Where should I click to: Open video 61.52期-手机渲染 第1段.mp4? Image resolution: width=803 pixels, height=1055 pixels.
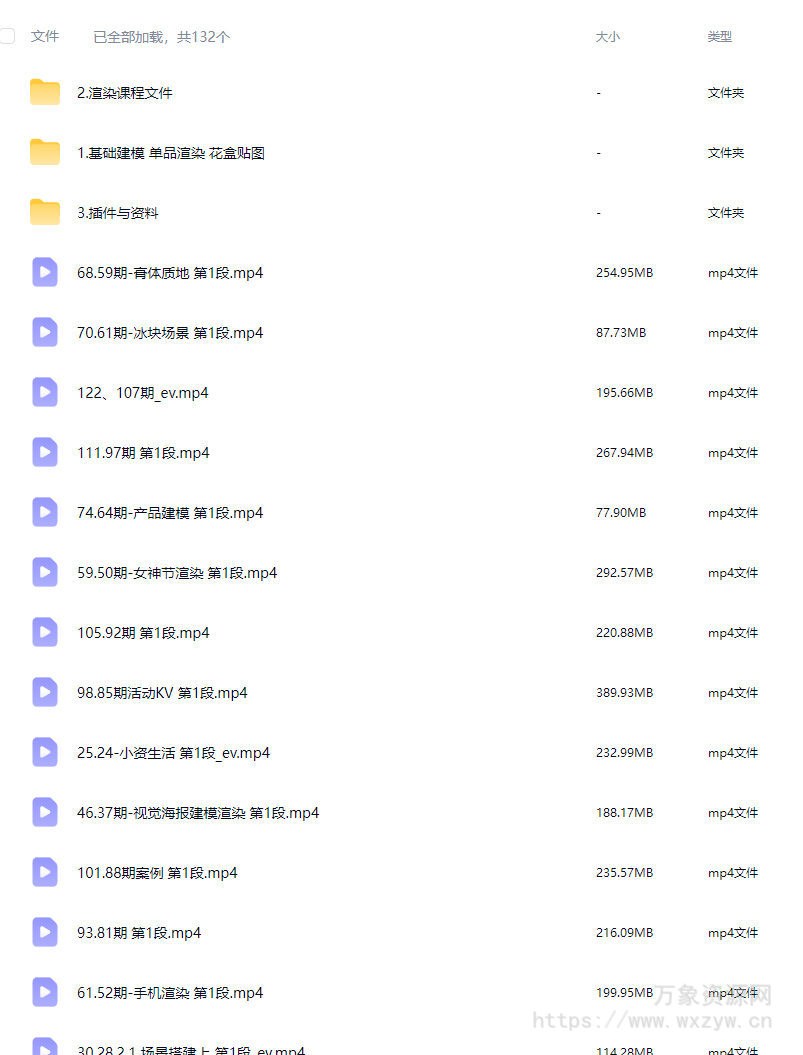(169, 993)
